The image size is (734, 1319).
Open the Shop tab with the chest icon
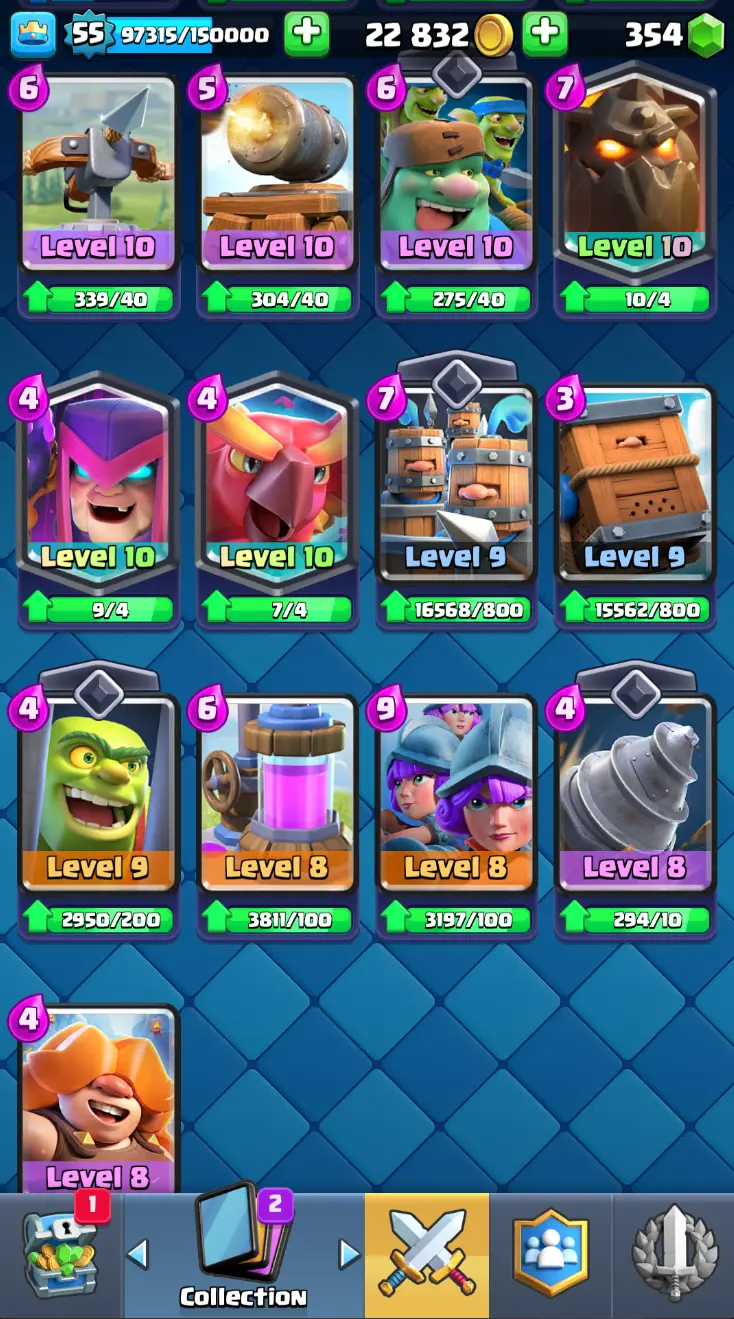61,1255
